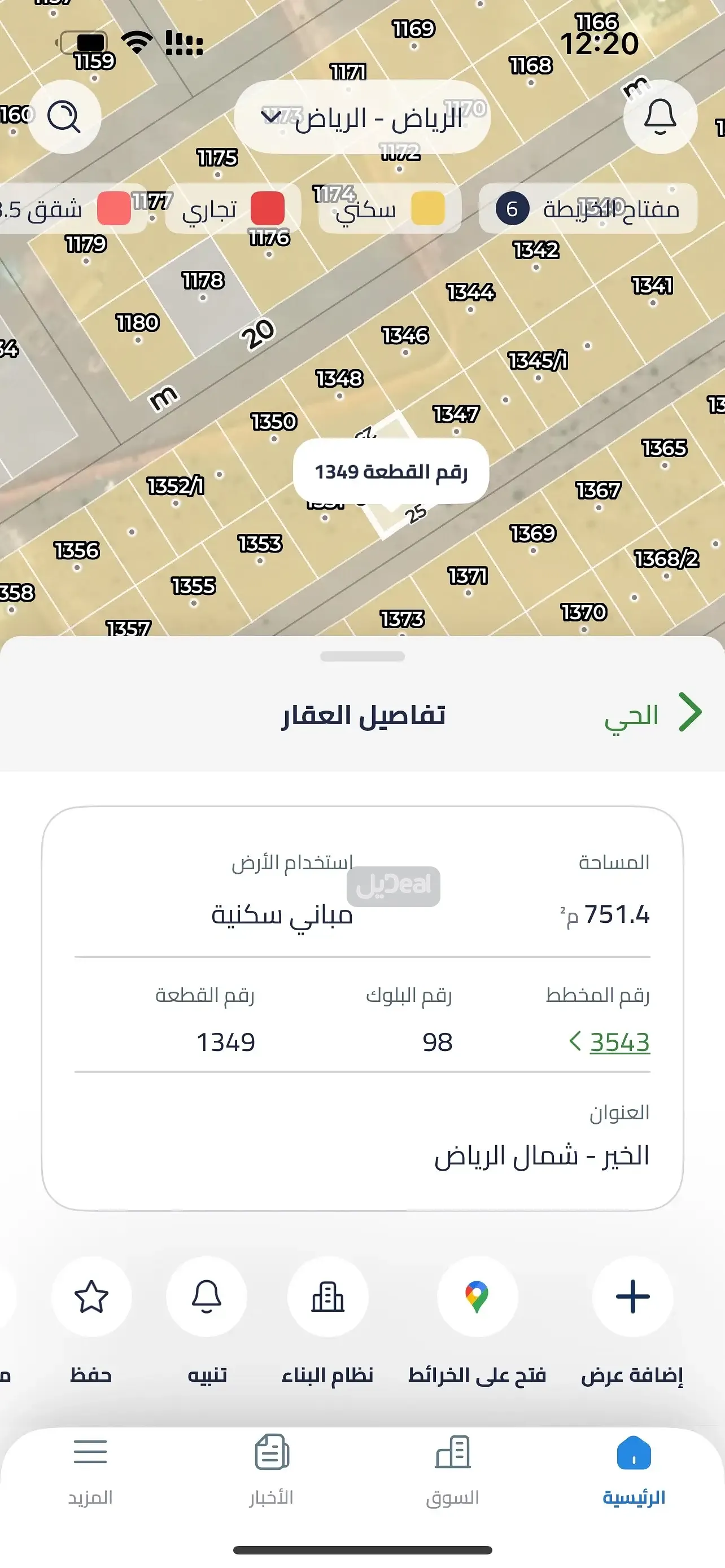Select the تجاري commercial legend chip

point(233,209)
